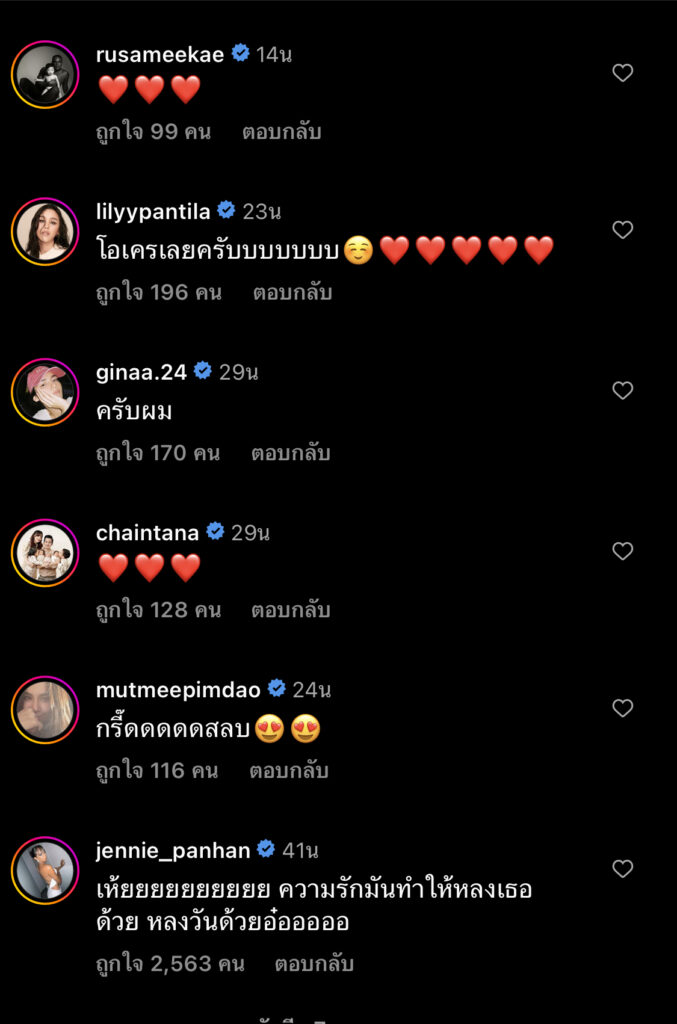Heart mutmeepimdao's comment
This screenshot has height=1024, width=677.
(x=622, y=708)
